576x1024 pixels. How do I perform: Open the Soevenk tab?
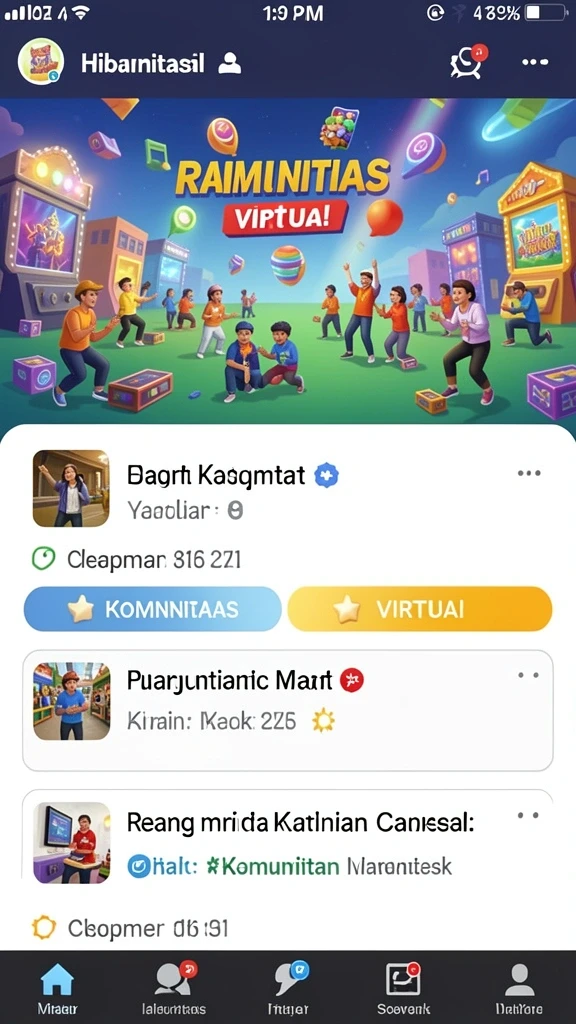coord(403,986)
